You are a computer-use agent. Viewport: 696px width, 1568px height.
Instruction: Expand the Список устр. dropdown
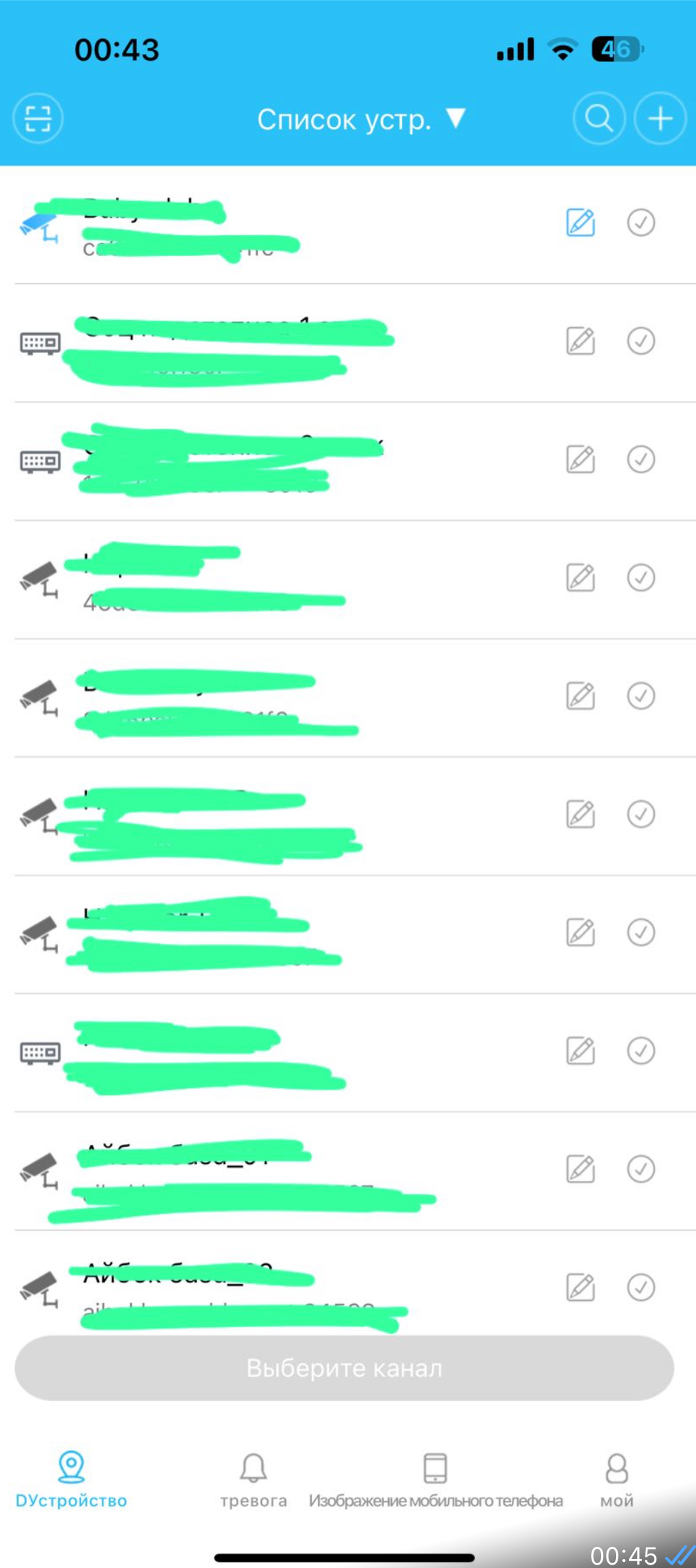(360, 119)
